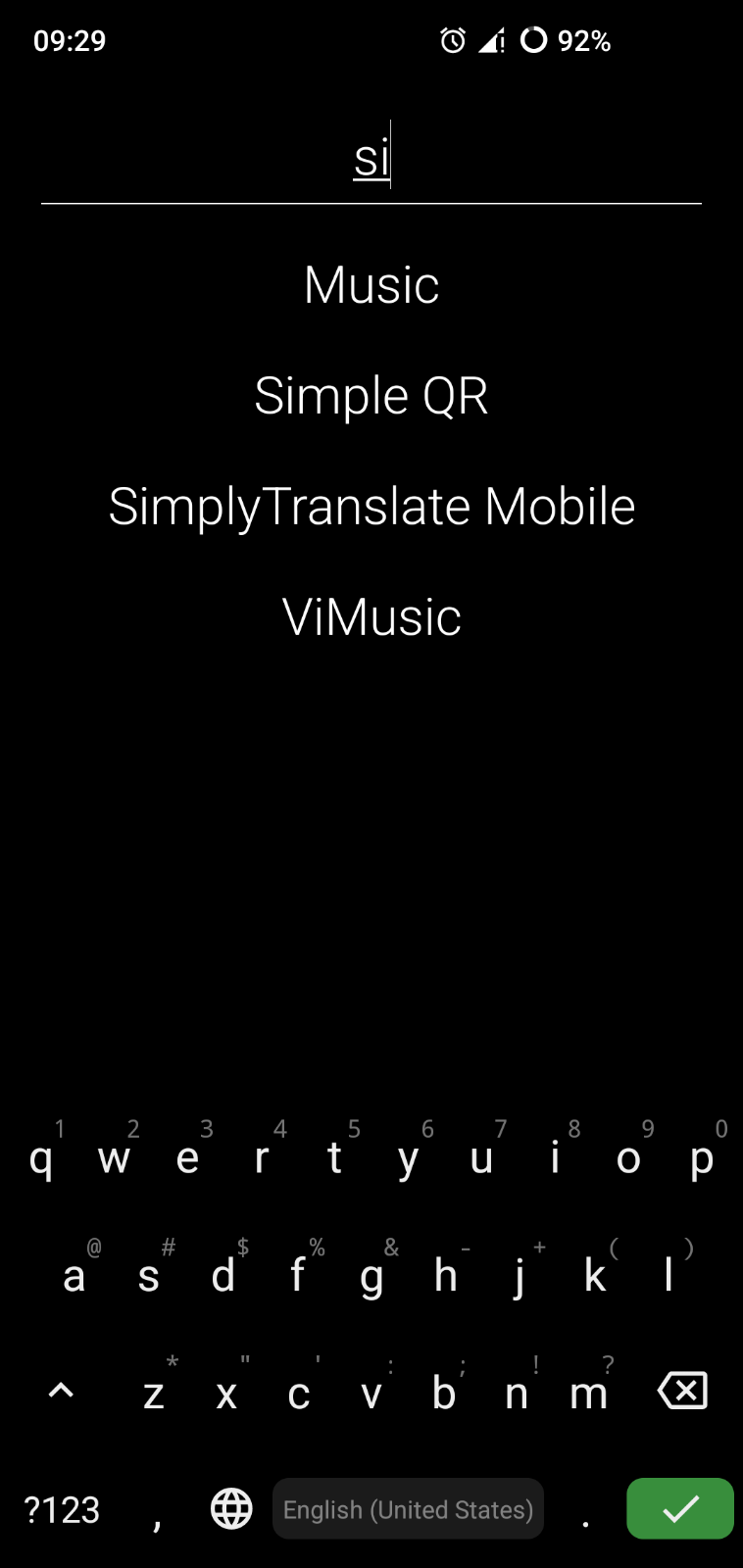Screen dimensions: 743x1568
Task: Tap the search field containing 'si'
Action: pyautogui.click(x=371, y=159)
